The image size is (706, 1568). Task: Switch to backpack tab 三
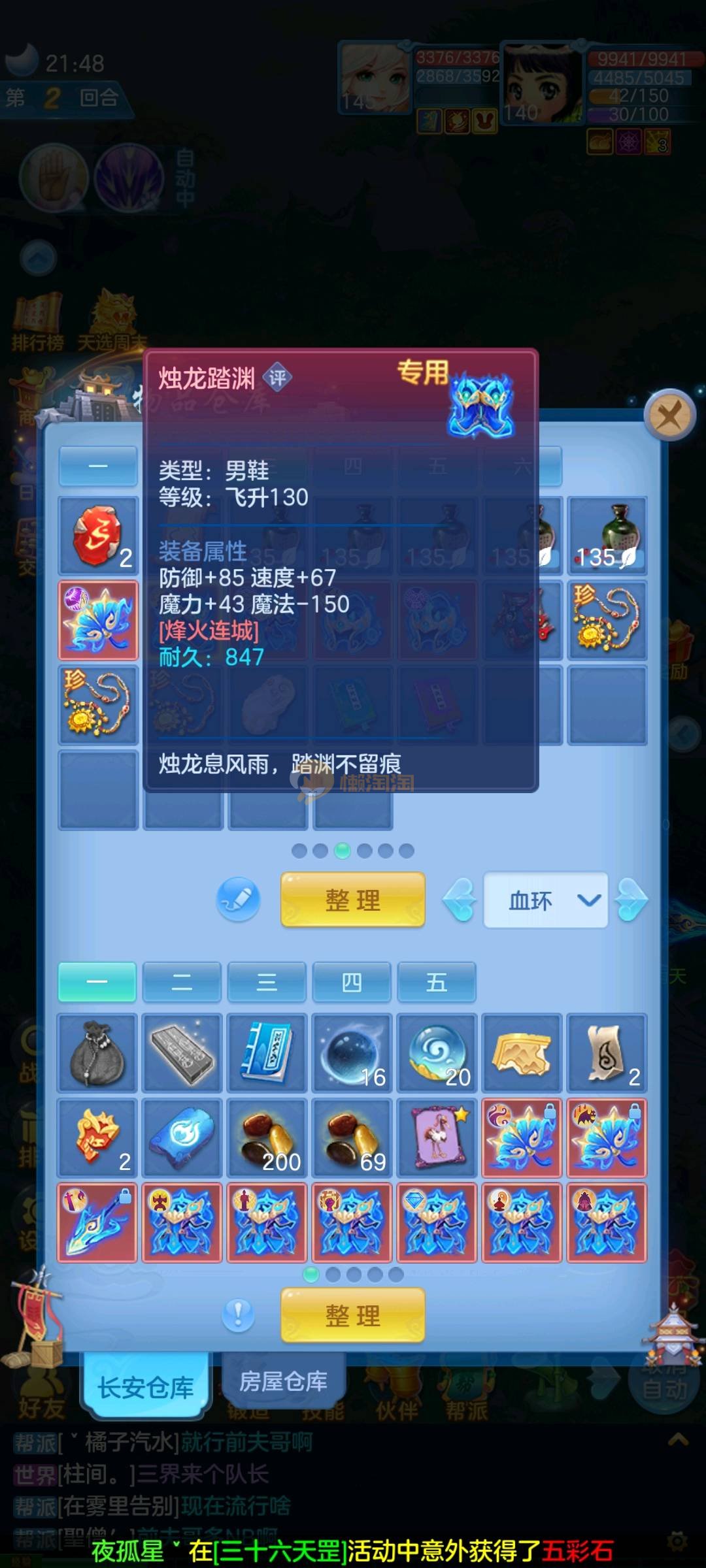[x=267, y=982]
